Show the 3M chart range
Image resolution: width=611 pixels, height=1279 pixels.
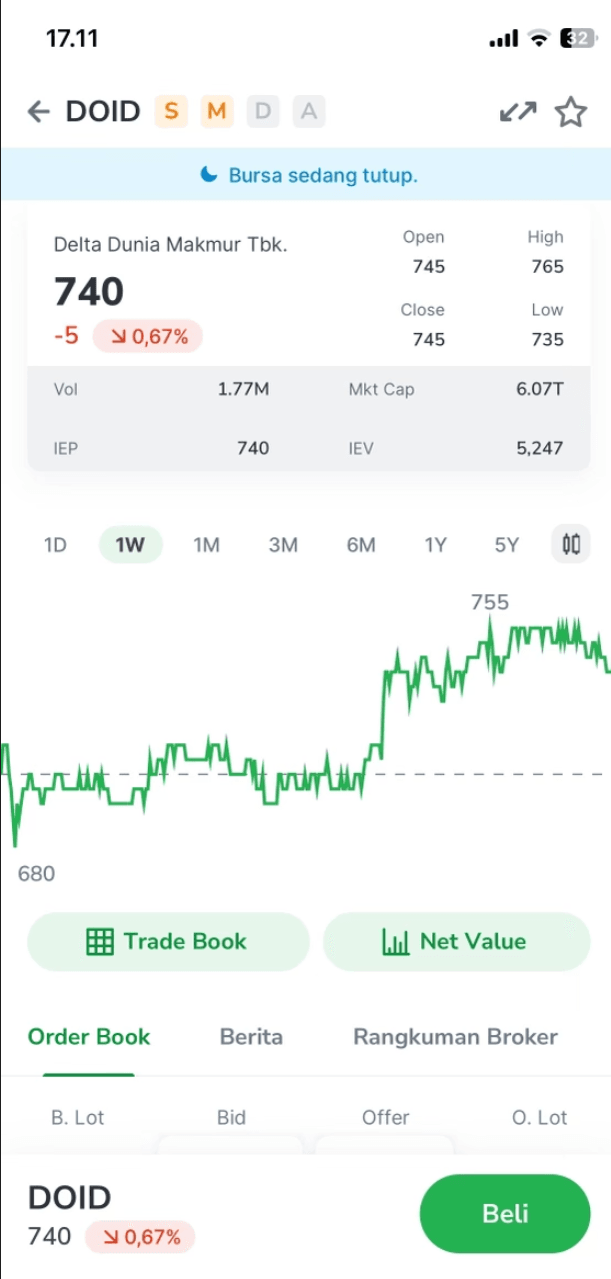click(x=283, y=545)
